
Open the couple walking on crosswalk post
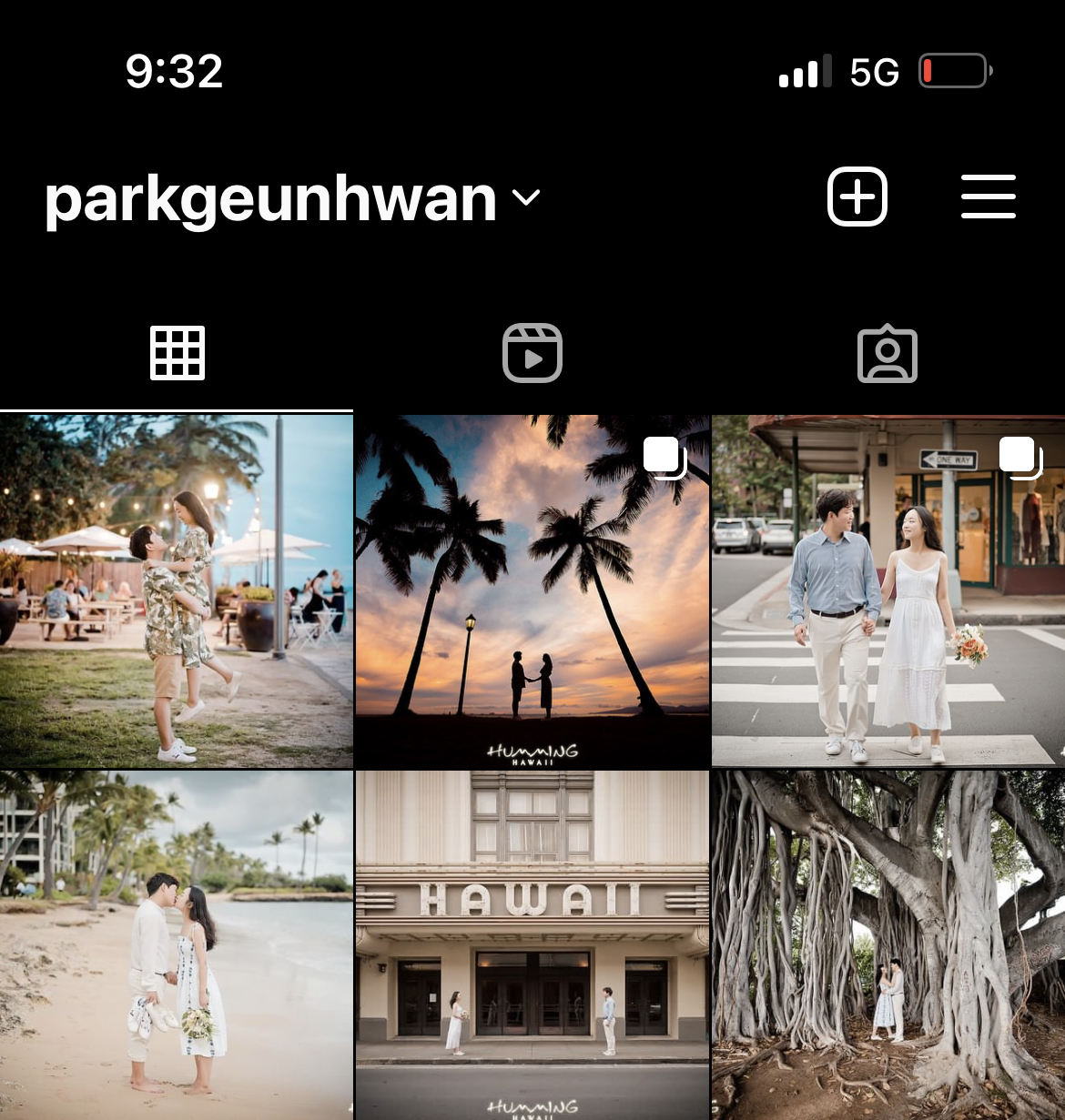click(888, 591)
